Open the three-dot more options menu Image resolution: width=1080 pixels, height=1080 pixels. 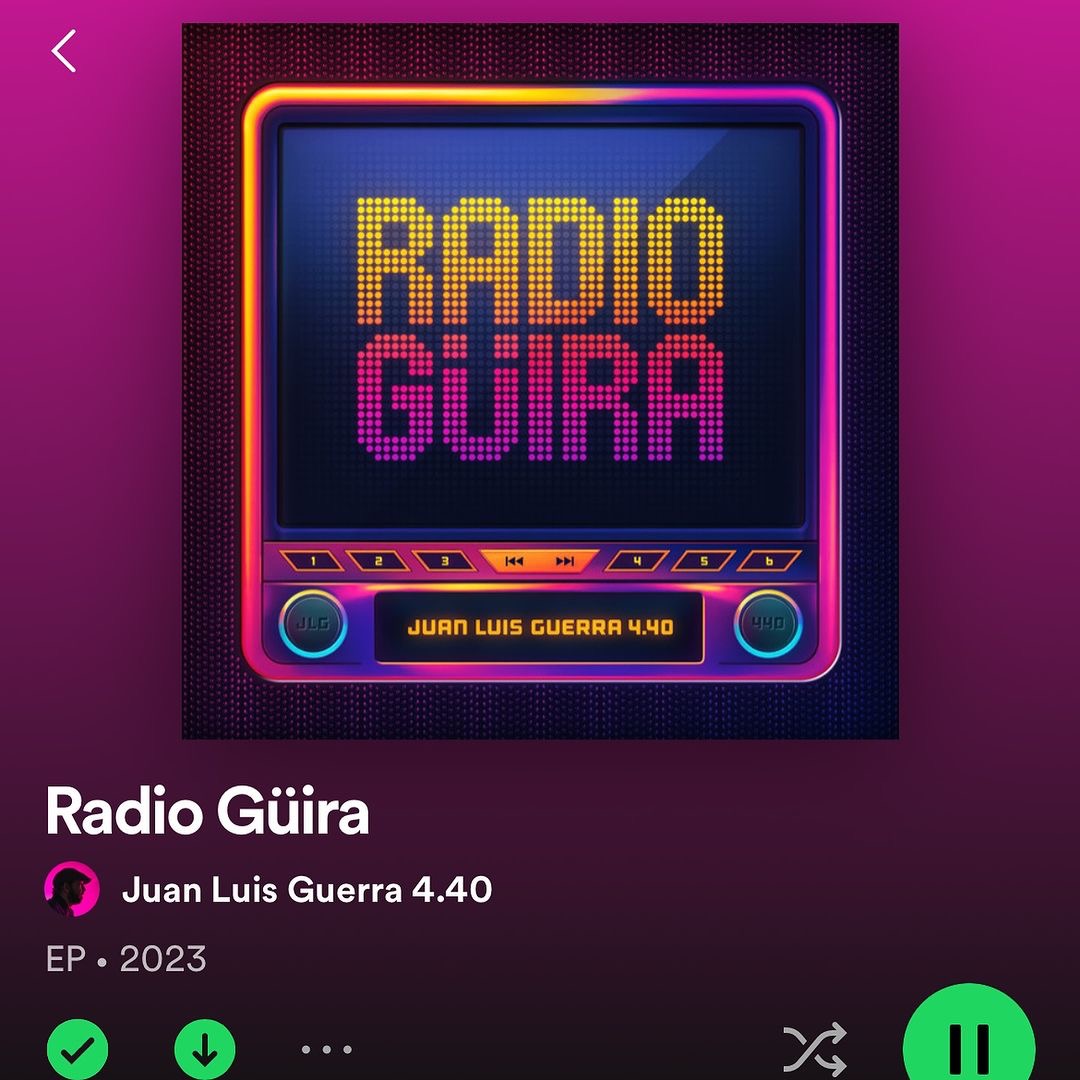[x=327, y=1049]
